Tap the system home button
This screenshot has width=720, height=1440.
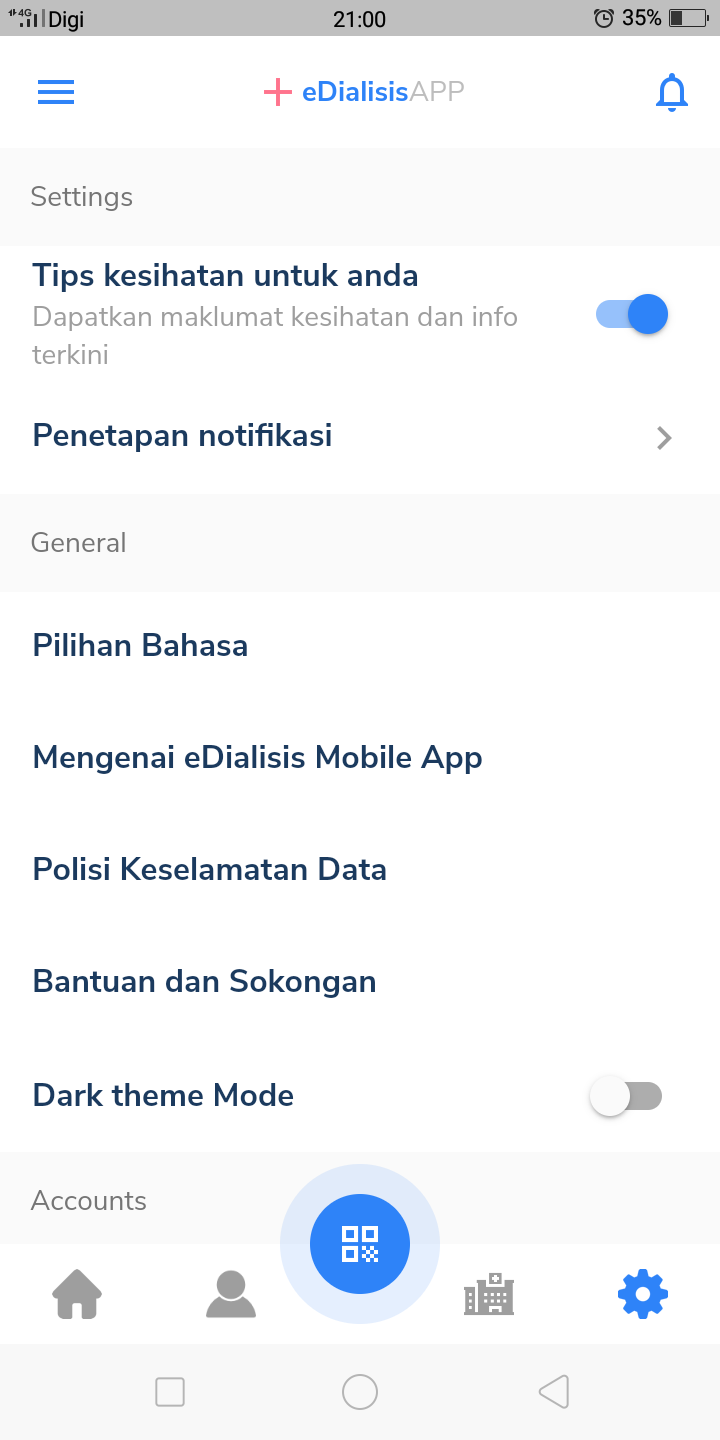point(360,1392)
